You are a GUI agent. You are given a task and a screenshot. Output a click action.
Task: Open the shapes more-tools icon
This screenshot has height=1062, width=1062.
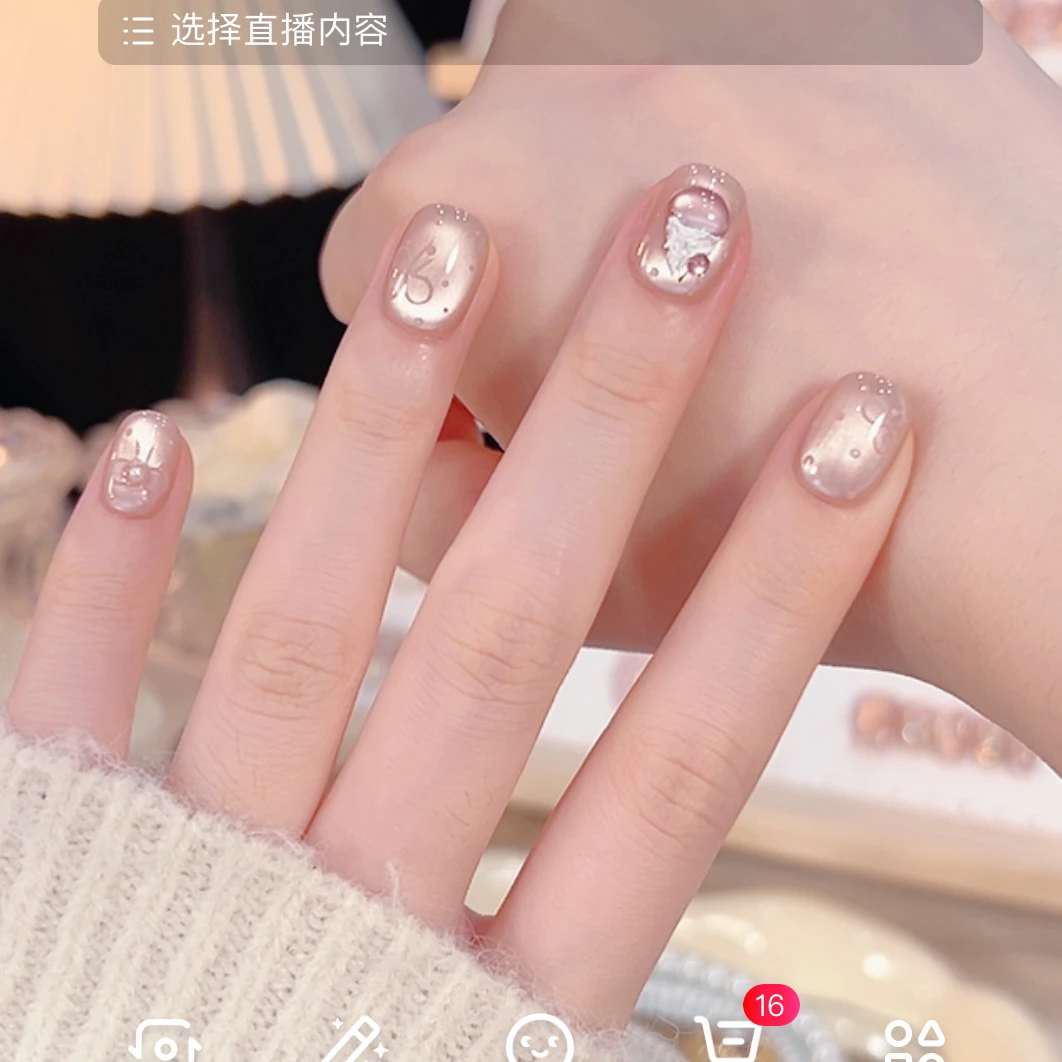click(x=914, y=1041)
